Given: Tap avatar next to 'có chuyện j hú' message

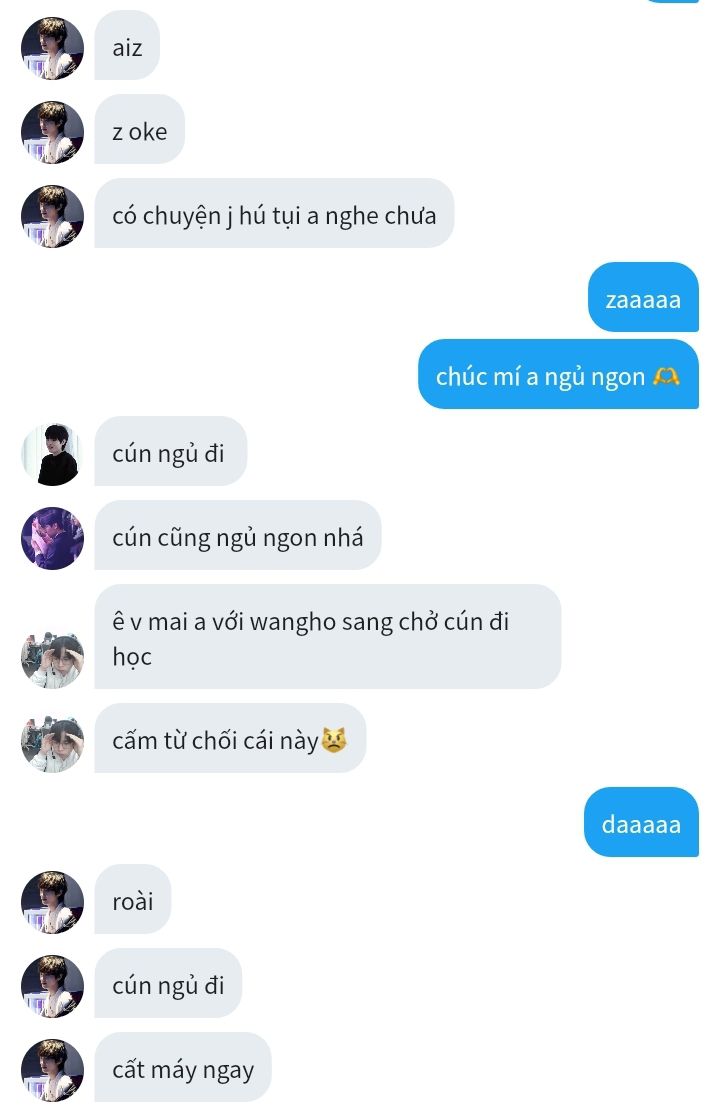Looking at the screenshot, I should (52, 216).
